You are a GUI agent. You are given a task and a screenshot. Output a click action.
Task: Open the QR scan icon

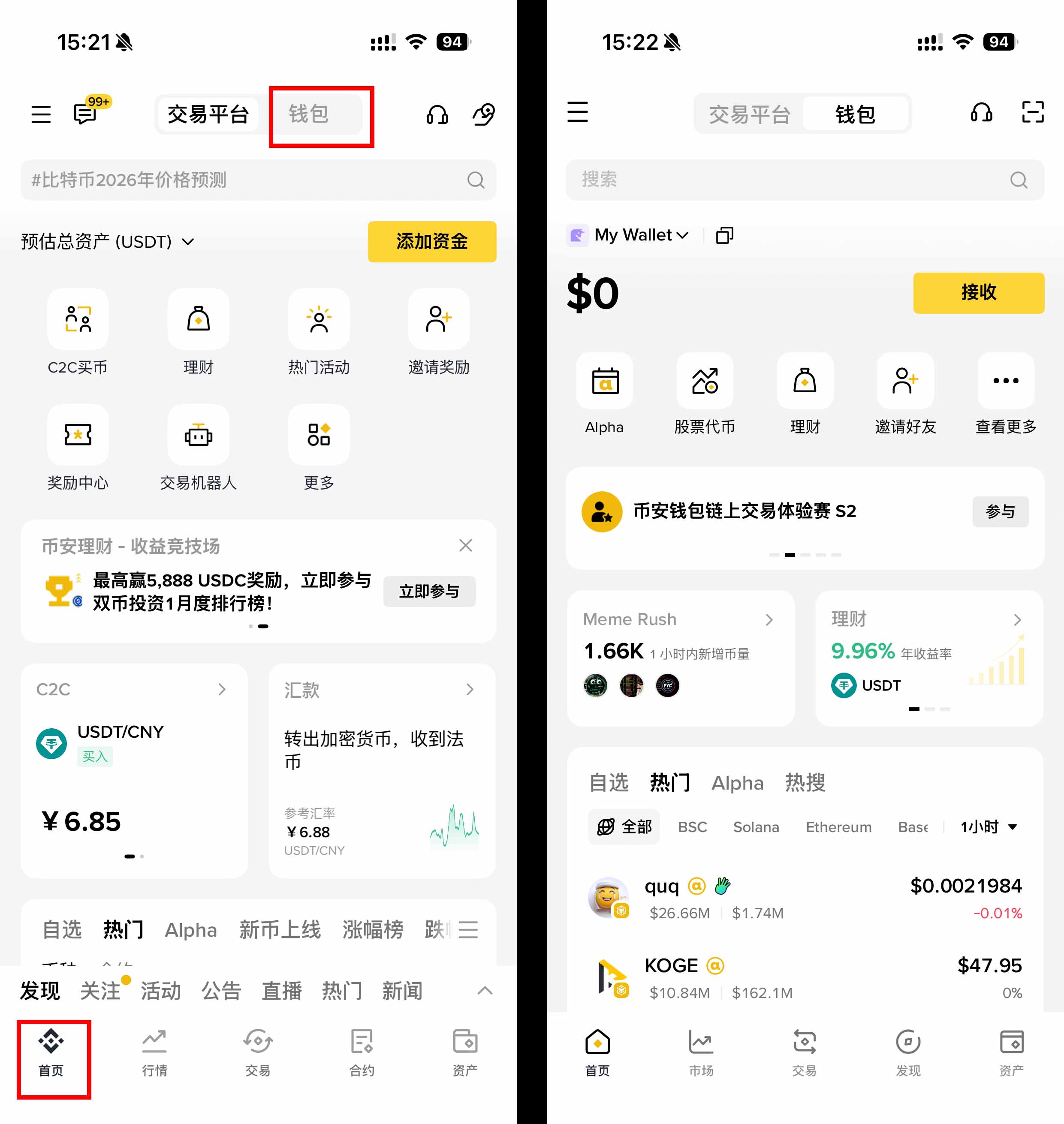1032,112
